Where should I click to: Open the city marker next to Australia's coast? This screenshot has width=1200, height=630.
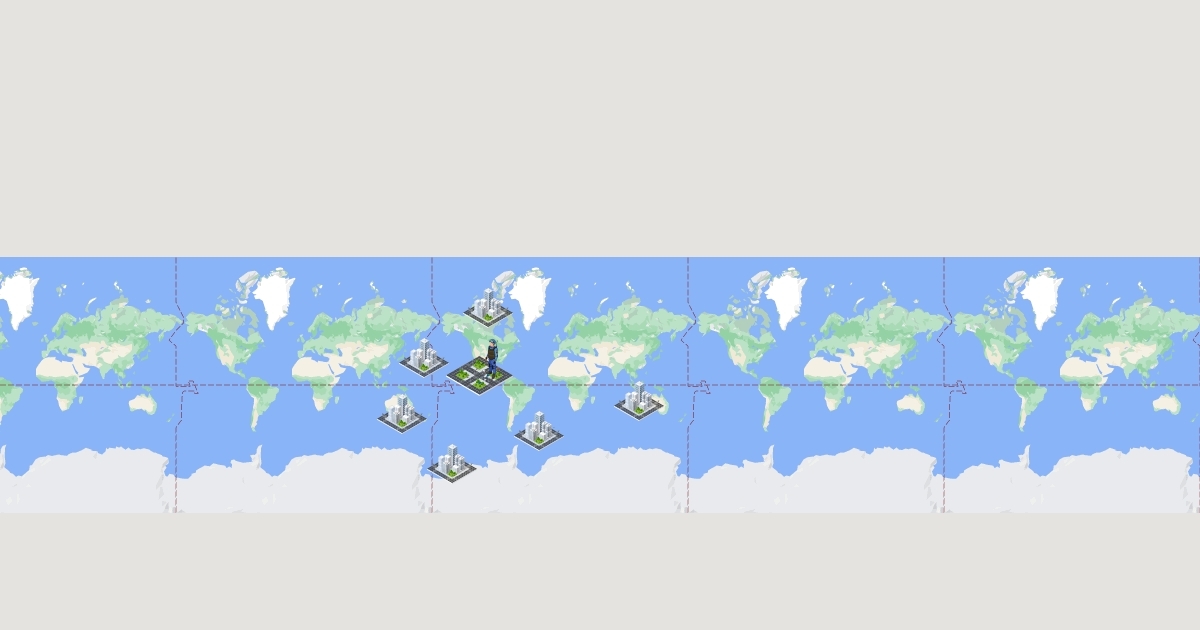click(x=639, y=401)
